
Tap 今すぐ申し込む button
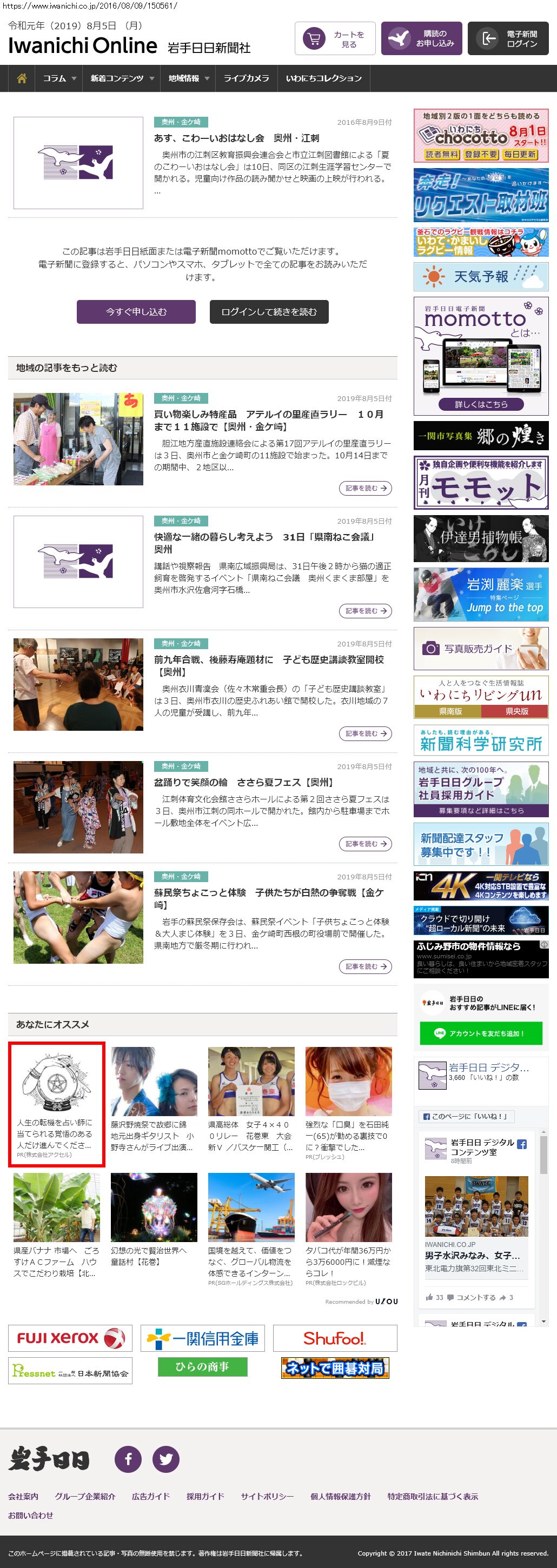pyautogui.click(x=136, y=312)
